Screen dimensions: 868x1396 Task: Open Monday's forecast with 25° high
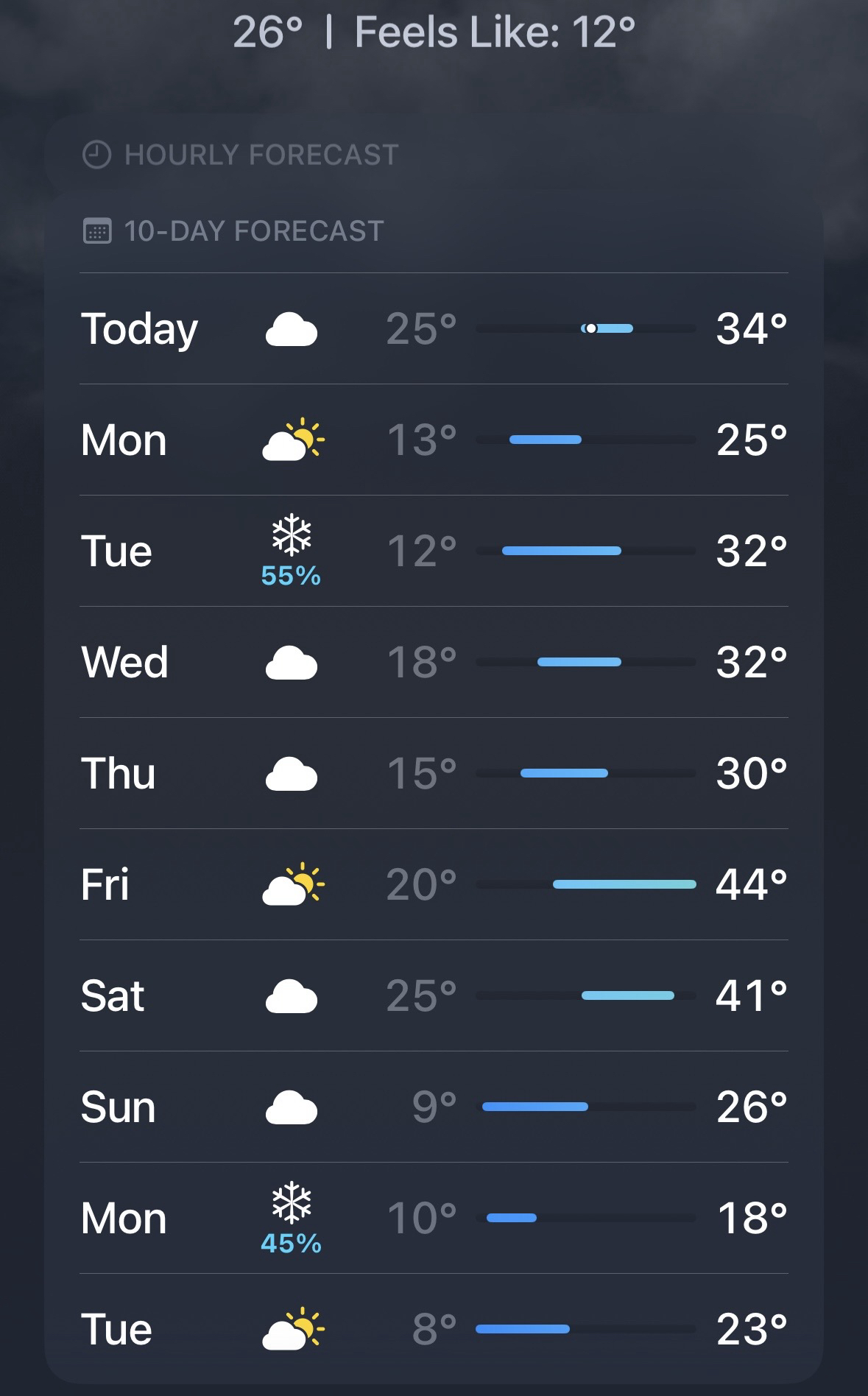[434, 440]
